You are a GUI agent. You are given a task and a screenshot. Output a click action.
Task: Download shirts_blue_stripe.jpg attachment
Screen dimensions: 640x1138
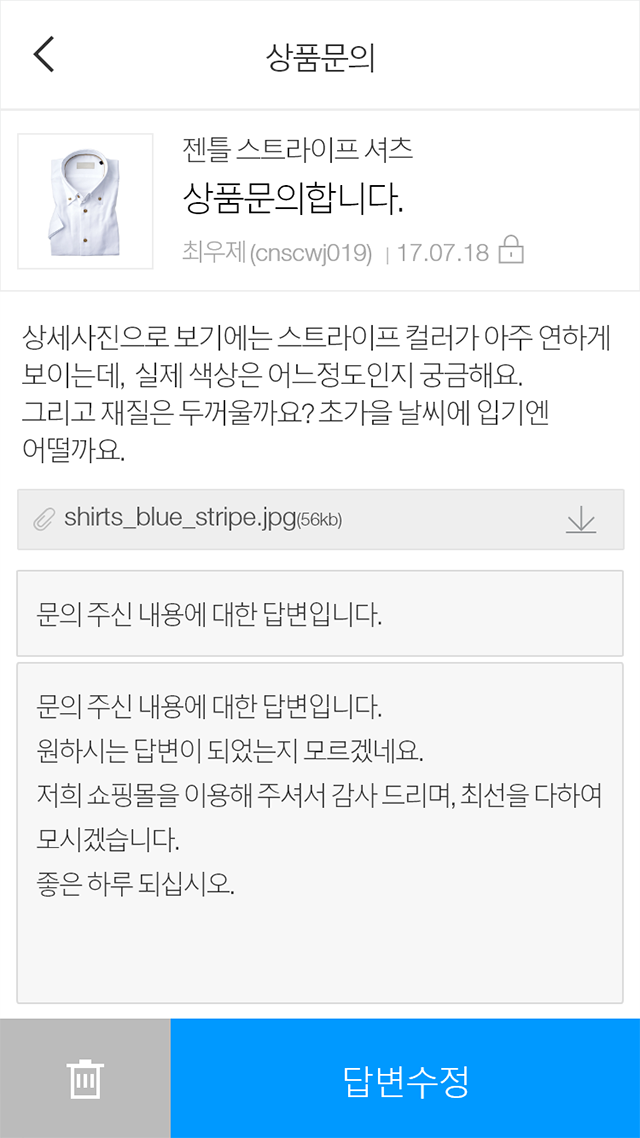(x=580, y=520)
